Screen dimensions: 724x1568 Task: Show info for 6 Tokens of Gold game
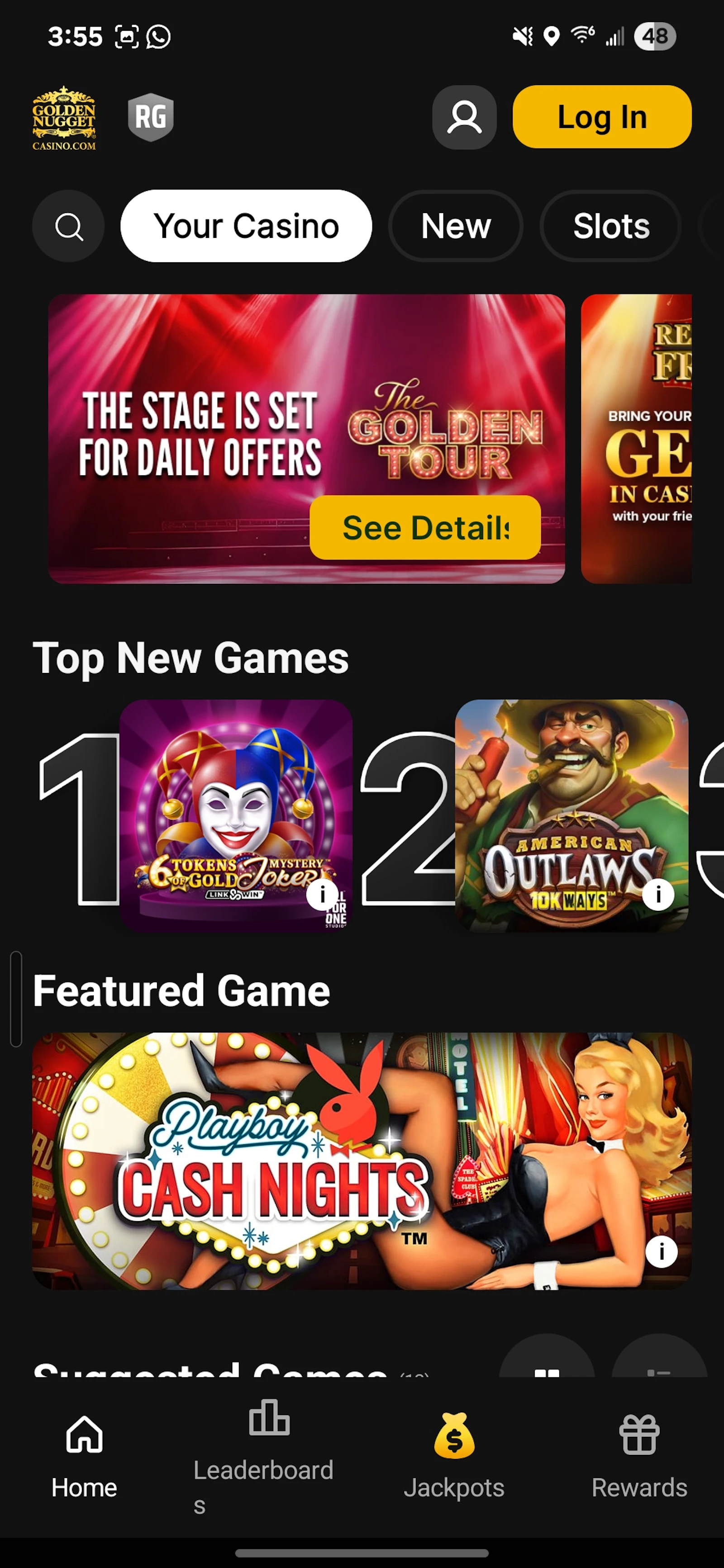pyautogui.click(x=323, y=895)
